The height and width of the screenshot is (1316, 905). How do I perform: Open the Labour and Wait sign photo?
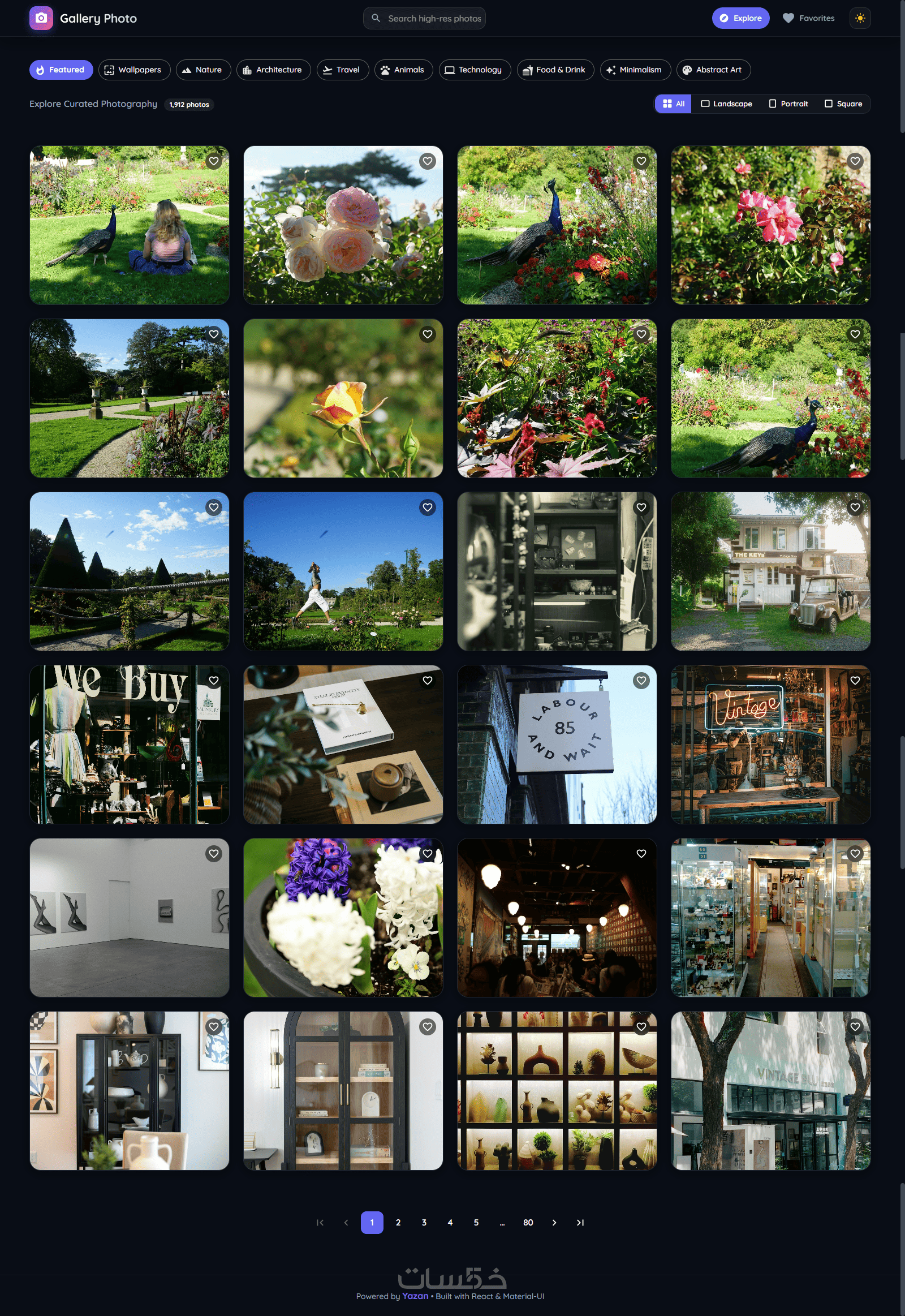[x=557, y=744]
